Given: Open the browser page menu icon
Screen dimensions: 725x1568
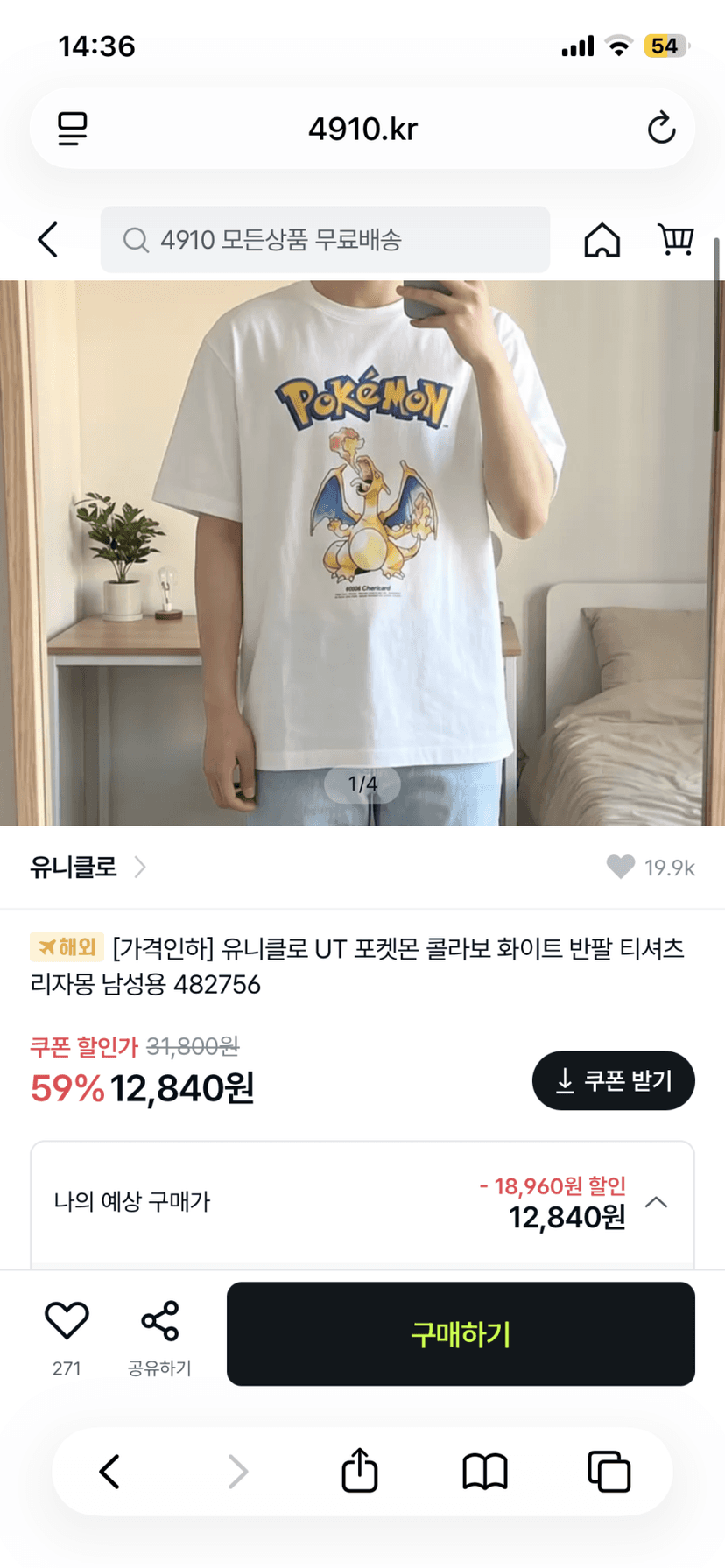Looking at the screenshot, I should [73, 129].
